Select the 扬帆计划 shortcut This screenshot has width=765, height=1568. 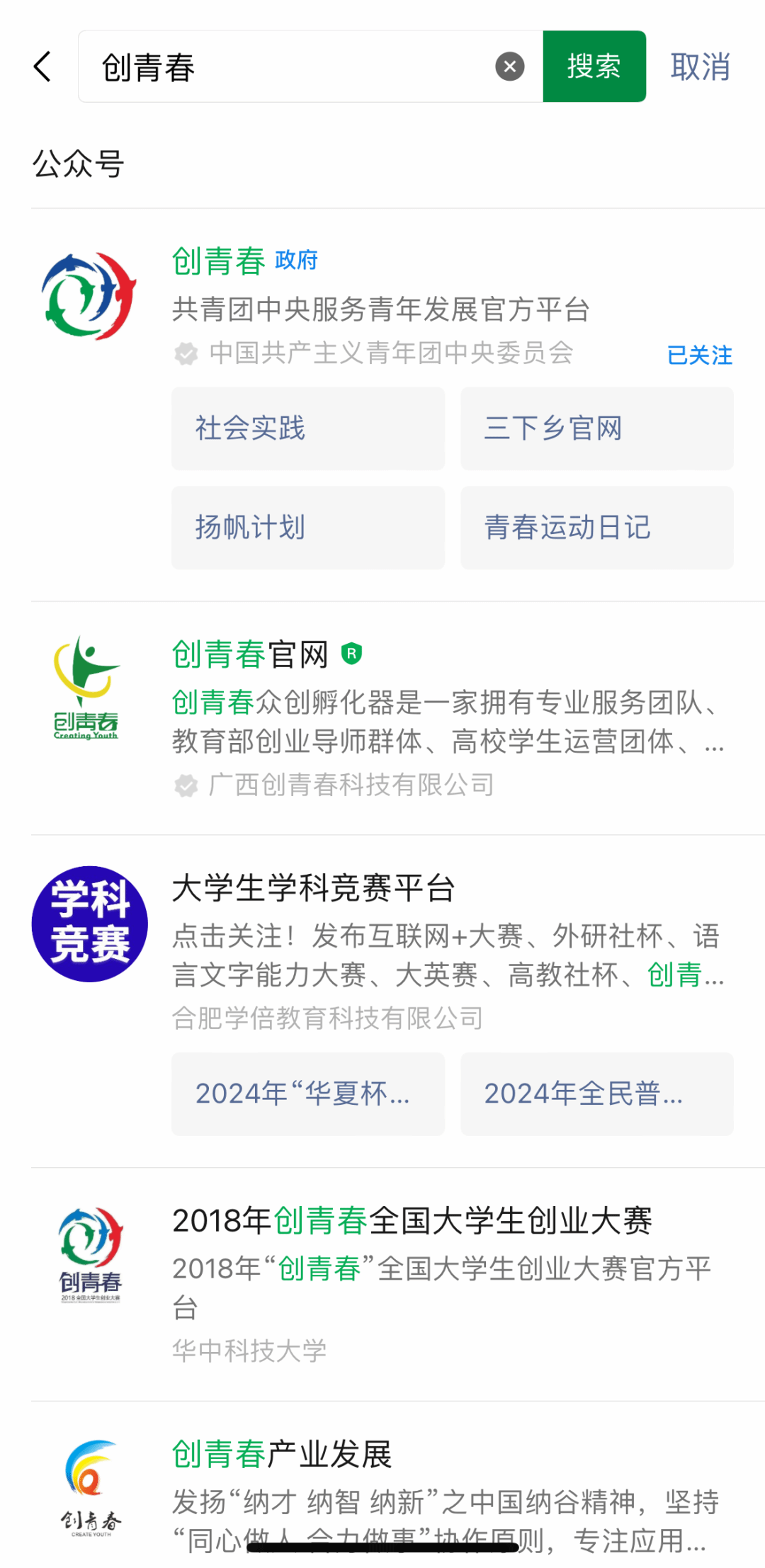click(x=307, y=528)
